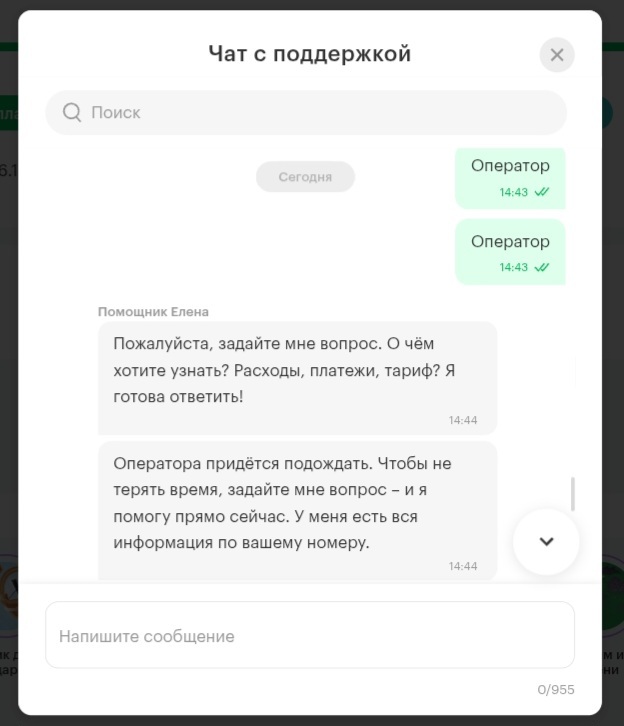Viewport: 624px width, 726px height.
Task: Jump to latest messages with down arrow
Action: click(x=546, y=541)
